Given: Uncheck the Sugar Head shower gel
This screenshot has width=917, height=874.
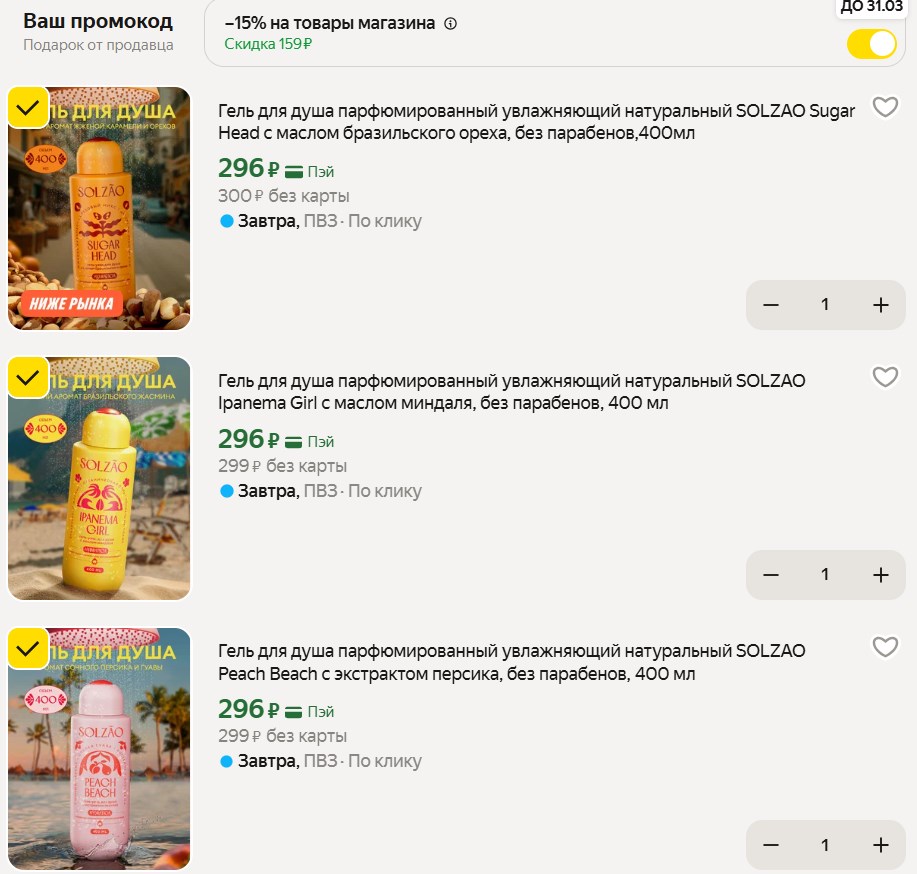Looking at the screenshot, I should [x=28, y=107].
